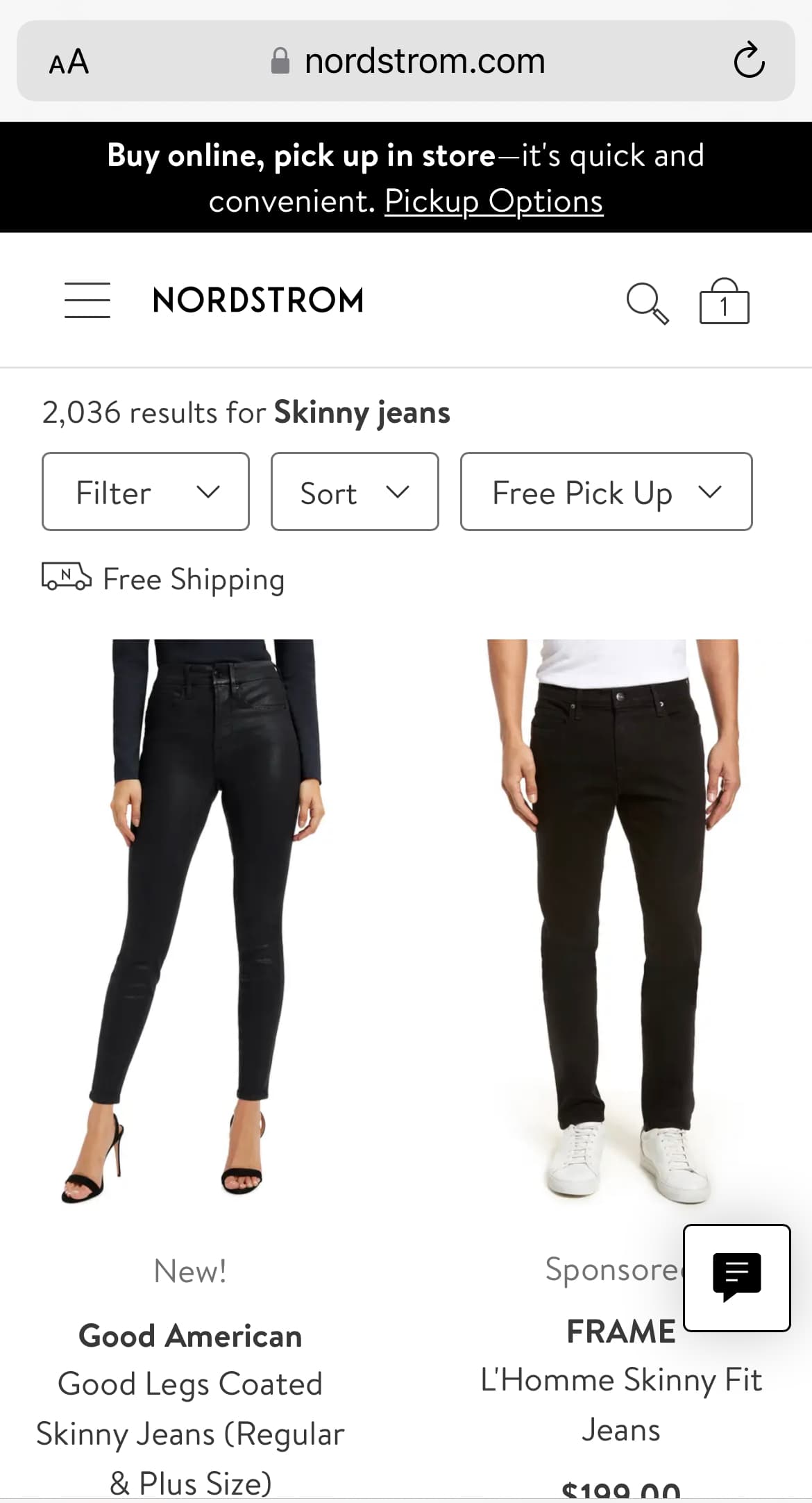
Task: Open the live chat bubble
Action: tap(736, 1277)
